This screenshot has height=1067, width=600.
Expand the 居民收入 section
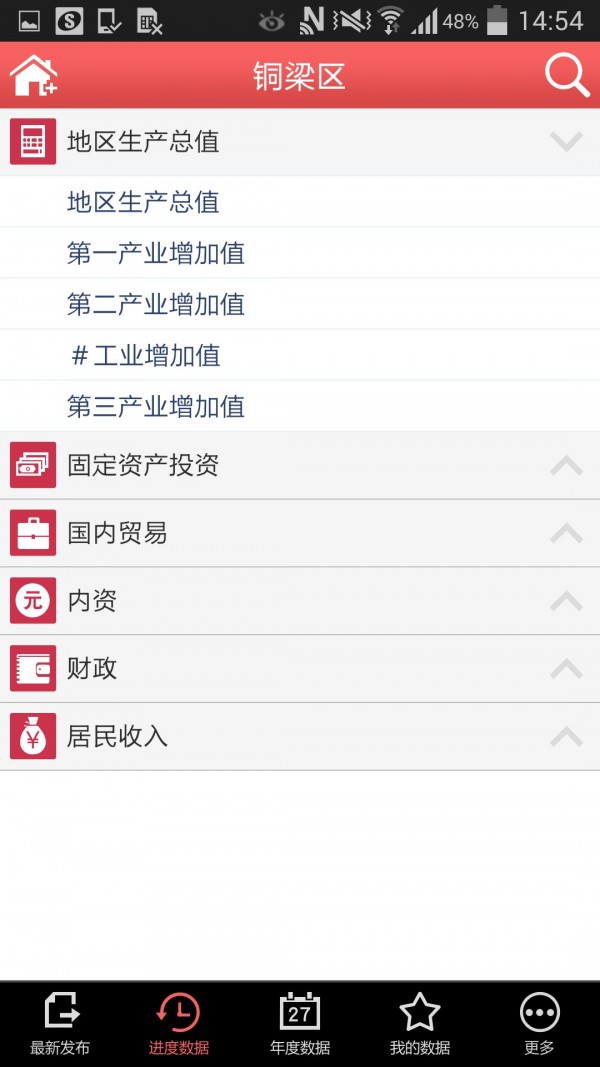click(x=300, y=737)
